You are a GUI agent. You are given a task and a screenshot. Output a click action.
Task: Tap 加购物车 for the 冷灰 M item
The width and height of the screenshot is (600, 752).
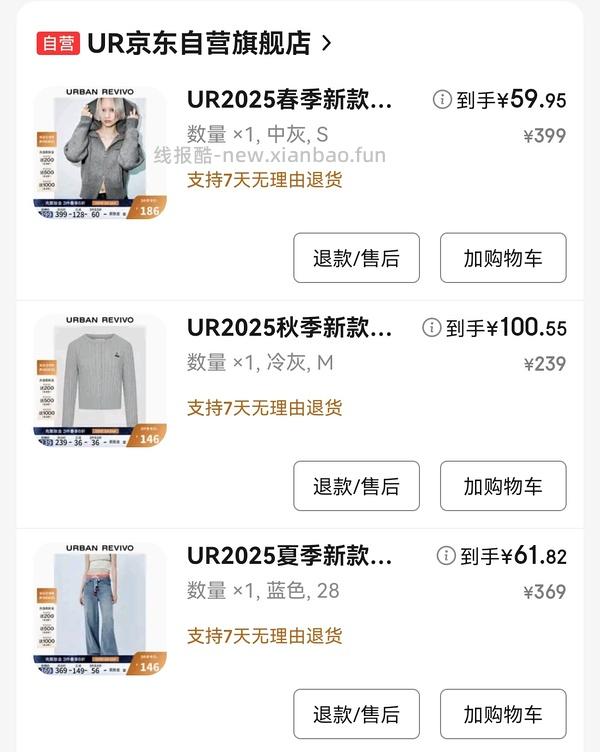[x=503, y=486]
